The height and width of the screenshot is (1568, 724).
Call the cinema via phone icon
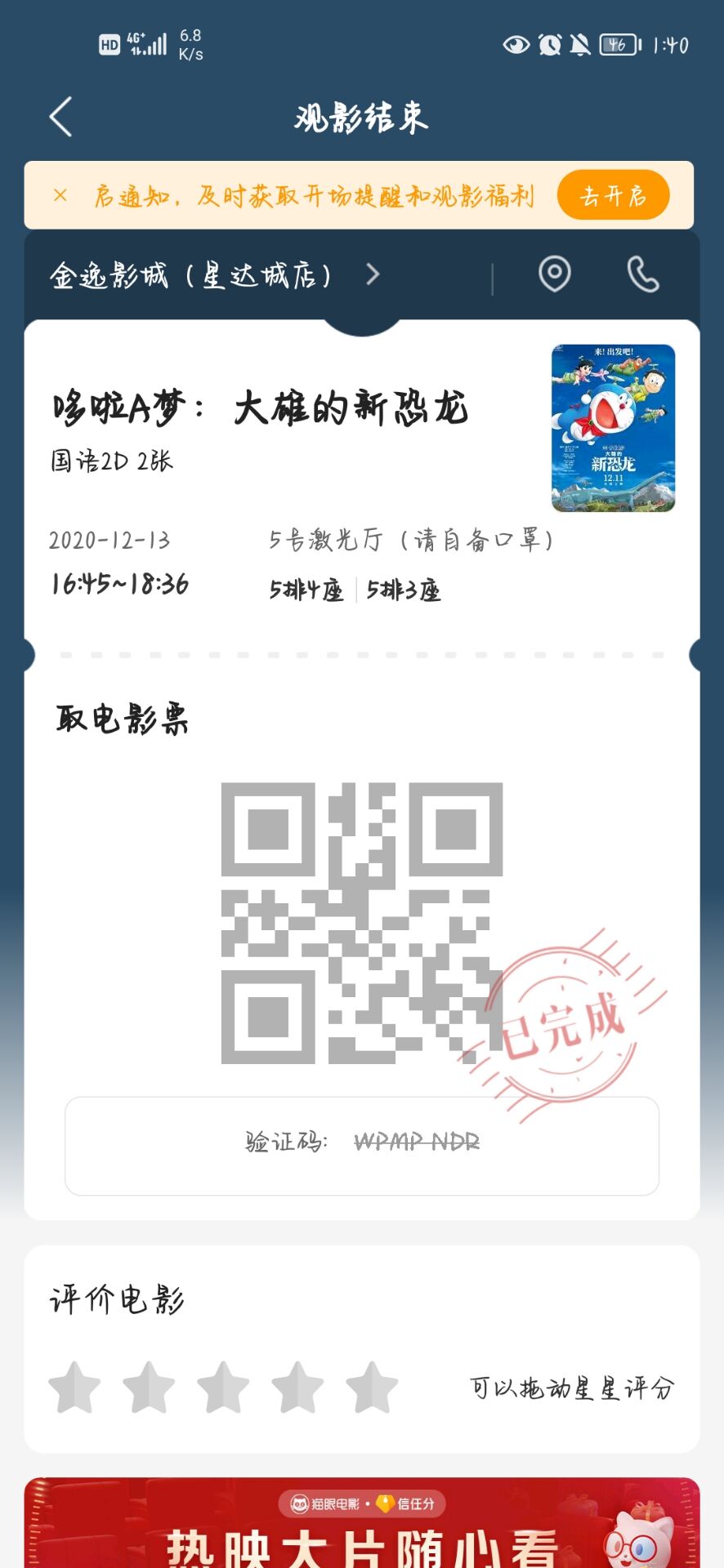[642, 274]
